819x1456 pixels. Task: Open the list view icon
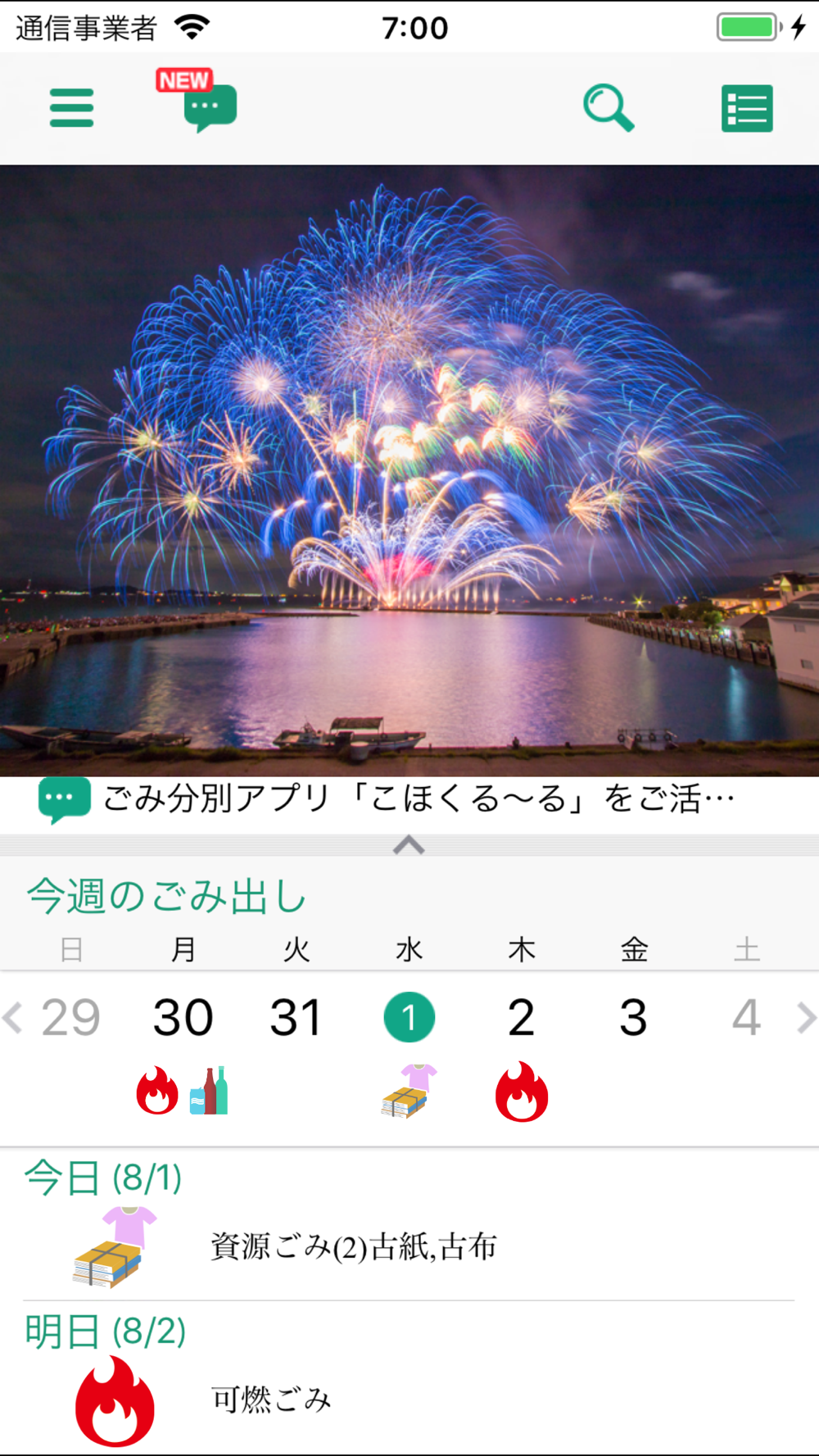(x=747, y=108)
